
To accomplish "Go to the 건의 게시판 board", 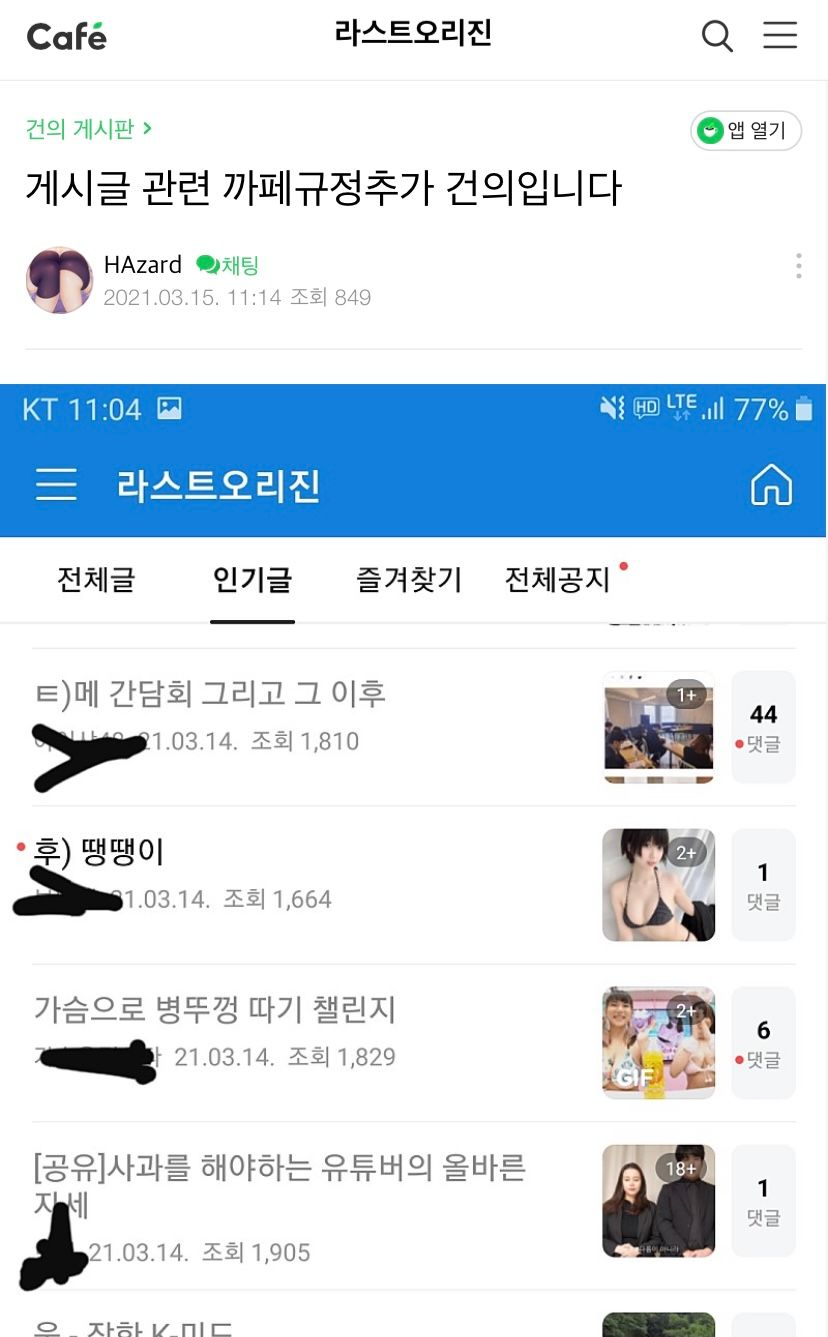I will [89, 129].
